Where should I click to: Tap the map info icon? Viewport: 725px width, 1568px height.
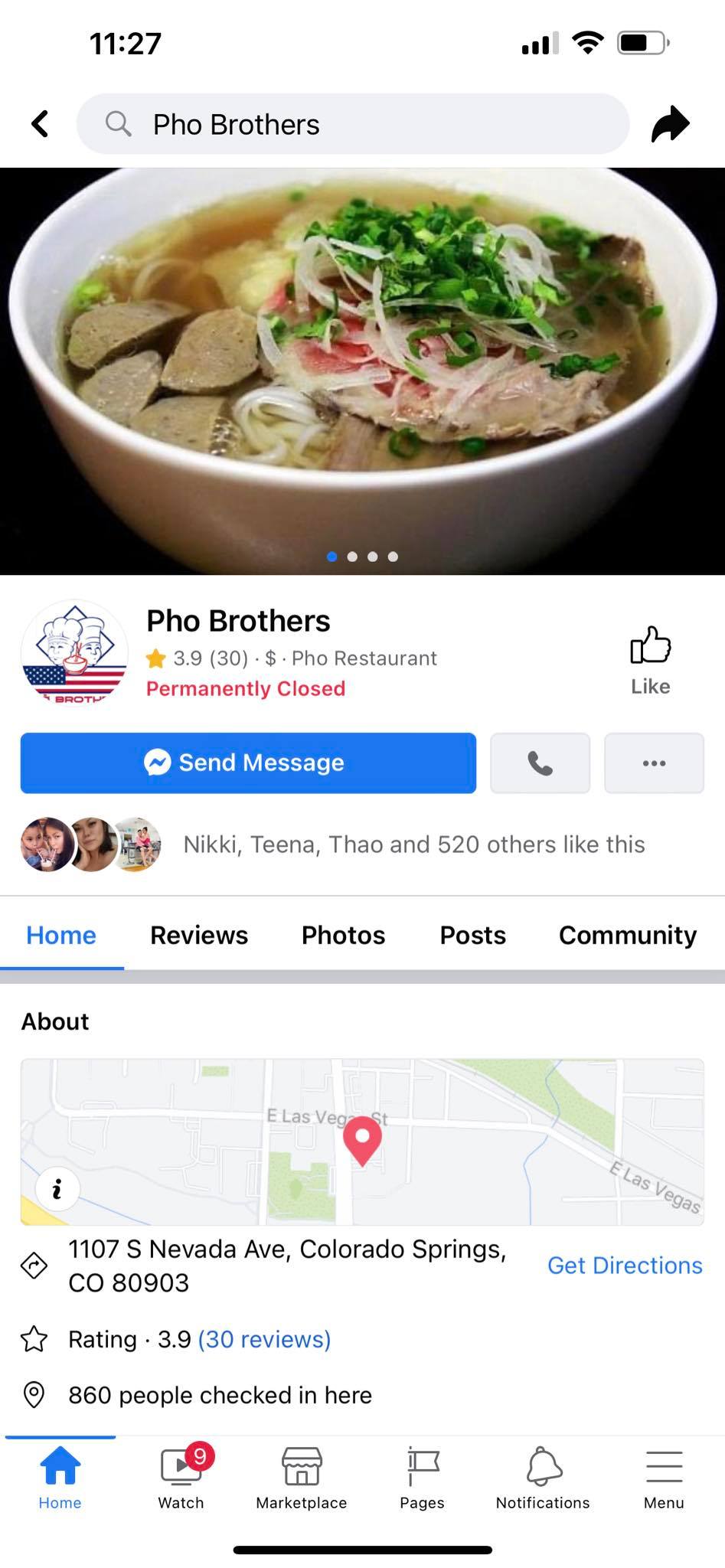[x=57, y=1189]
